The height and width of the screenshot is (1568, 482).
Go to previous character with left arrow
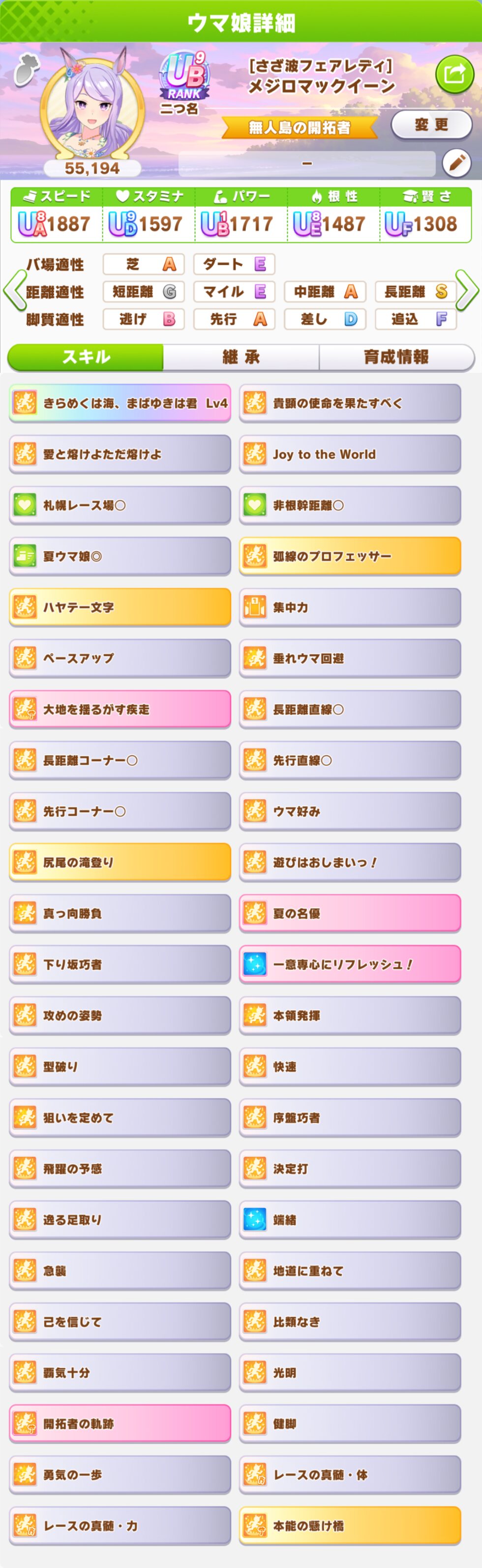[13, 291]
